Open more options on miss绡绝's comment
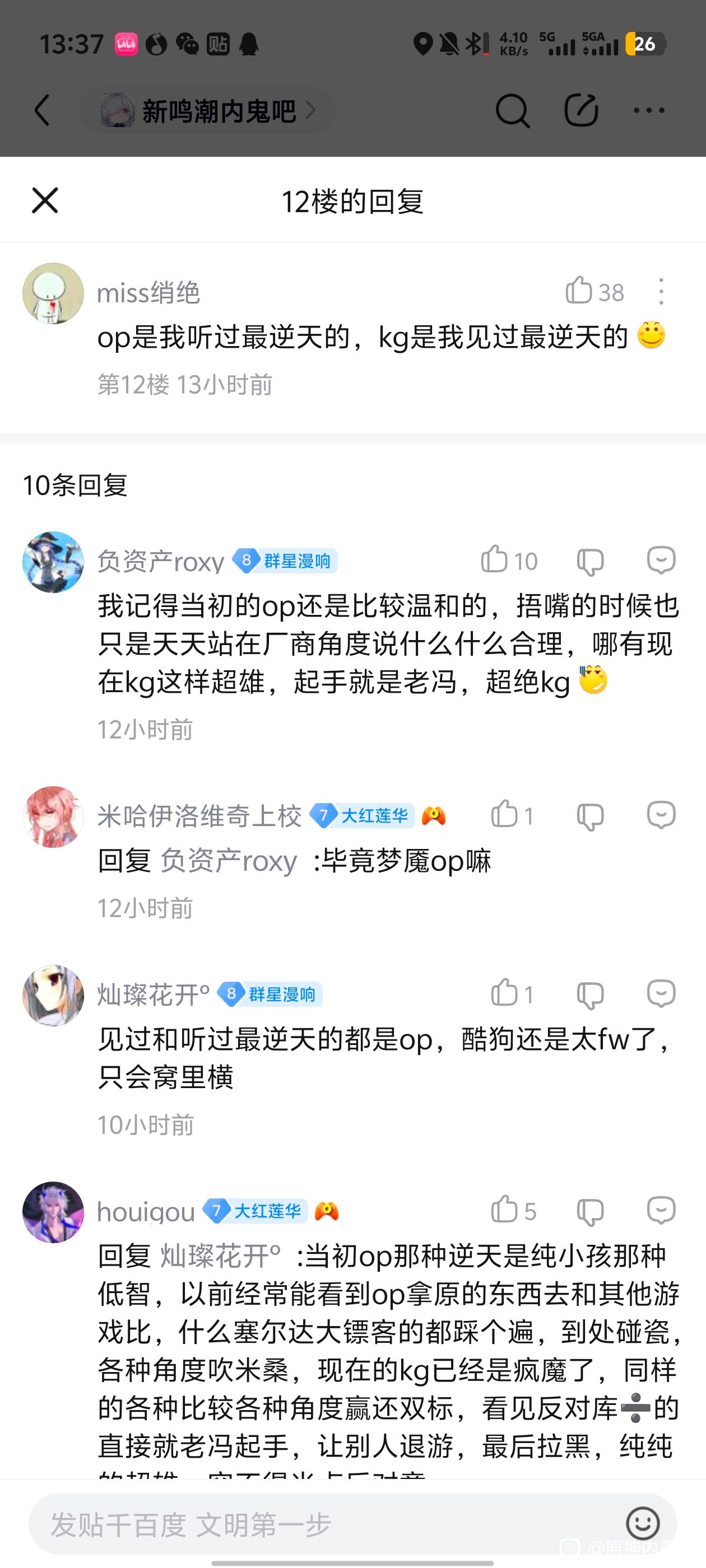Screen dimensions: 706x1568 tap(661, 292)
